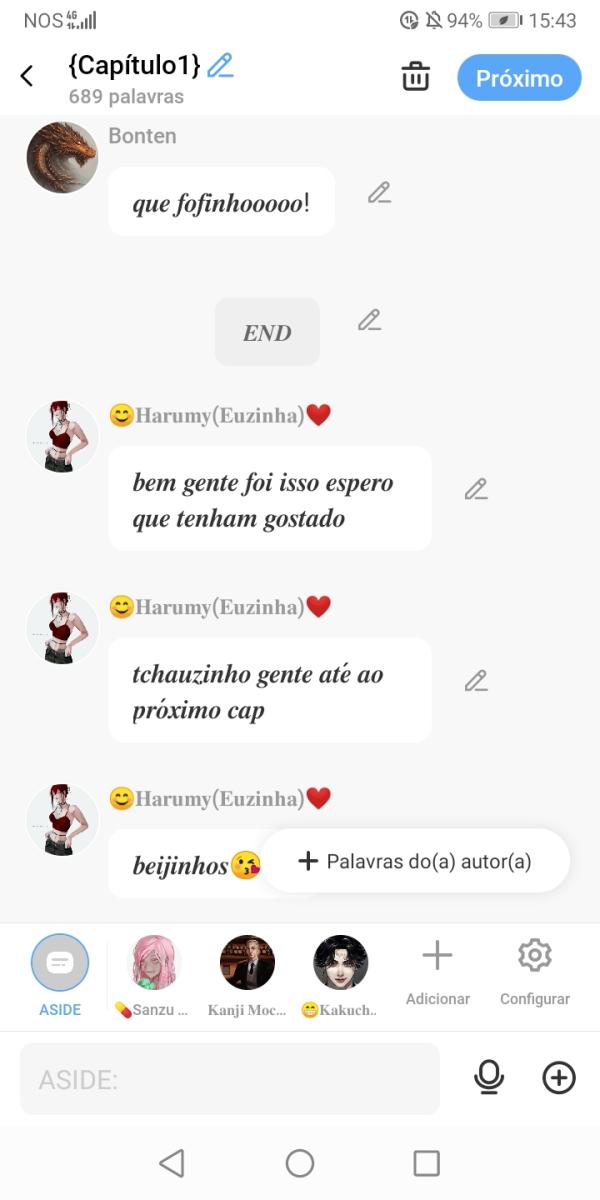Delete the chapter with the trash icon
This screenshot has height=1200, width=600.
pyautogui.click(x=415, y=77)
